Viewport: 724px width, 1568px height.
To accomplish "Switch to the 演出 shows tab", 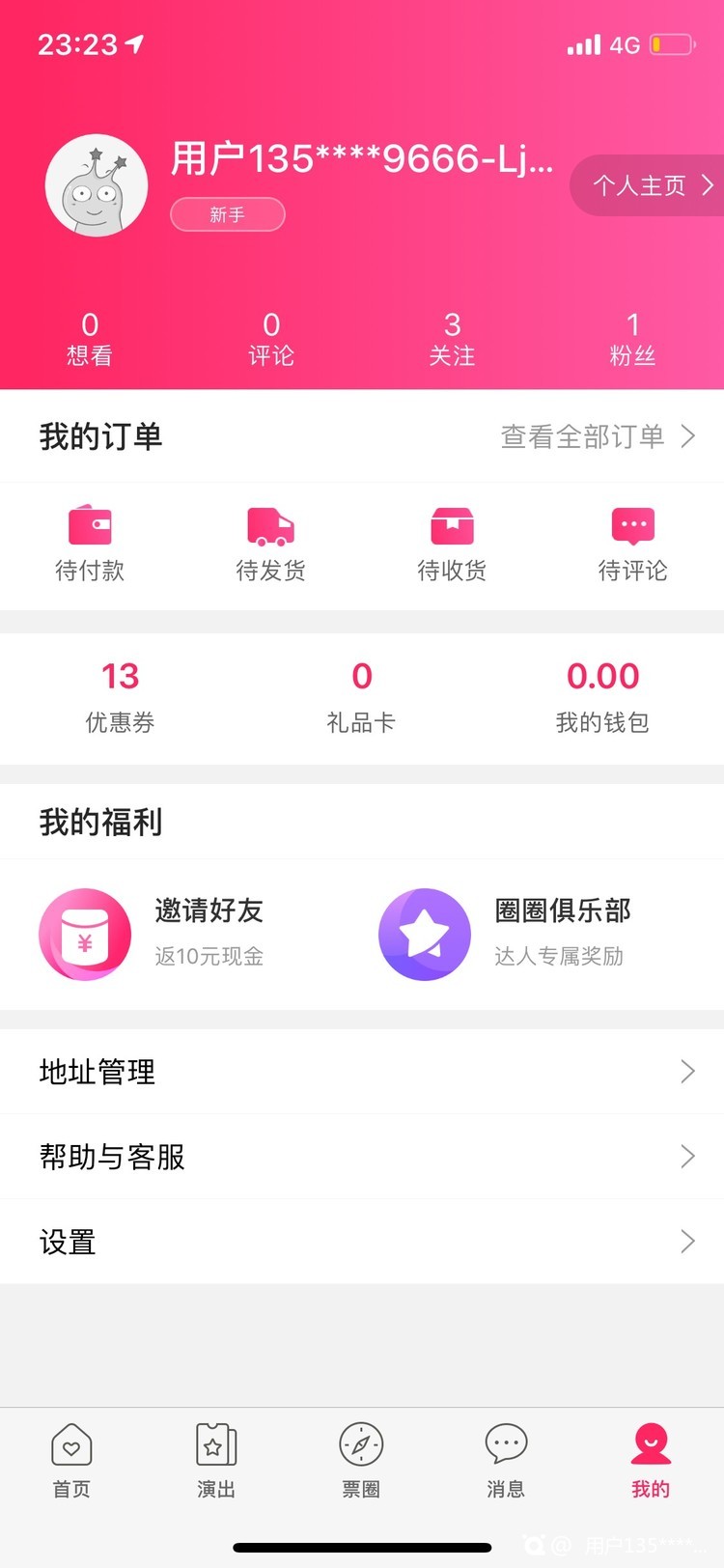I will 216,1460.
